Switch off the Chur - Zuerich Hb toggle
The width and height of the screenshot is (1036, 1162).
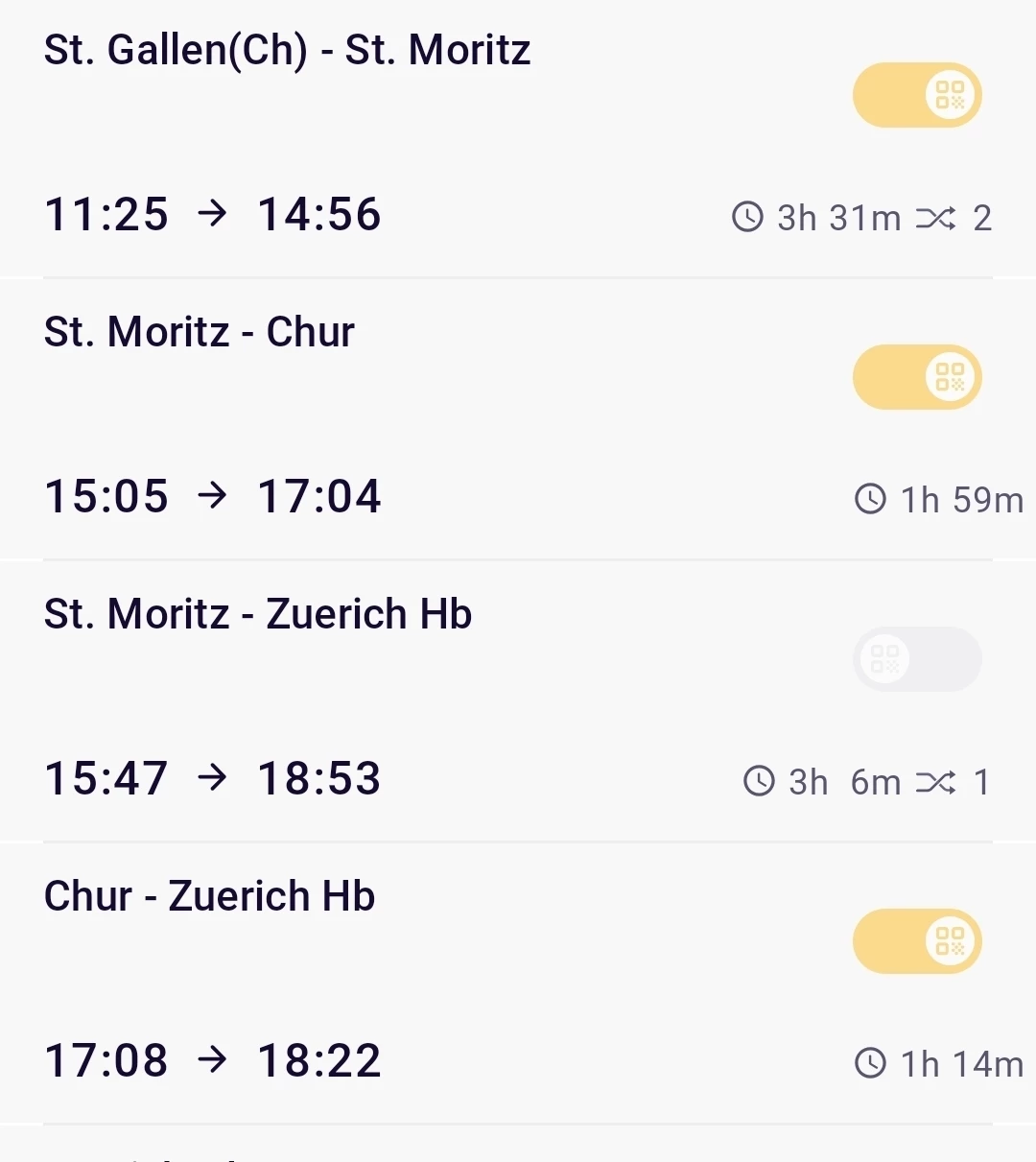point(917,941)
